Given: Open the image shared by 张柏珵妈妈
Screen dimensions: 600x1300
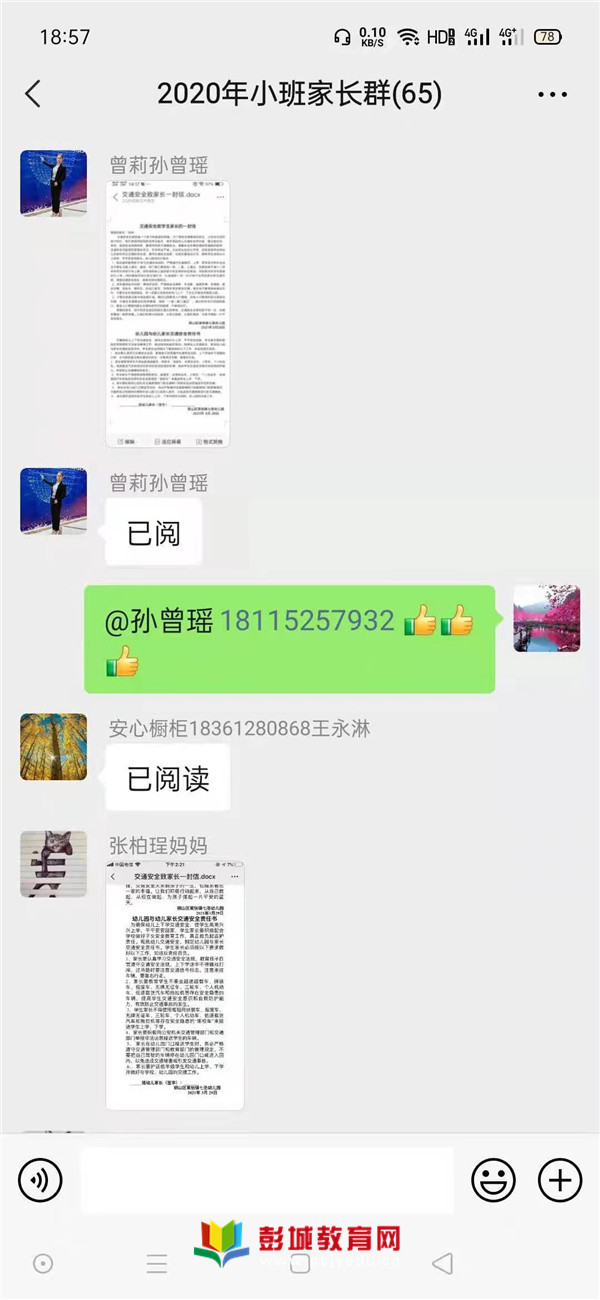Looking at the screenshot, I should [174, 984].
